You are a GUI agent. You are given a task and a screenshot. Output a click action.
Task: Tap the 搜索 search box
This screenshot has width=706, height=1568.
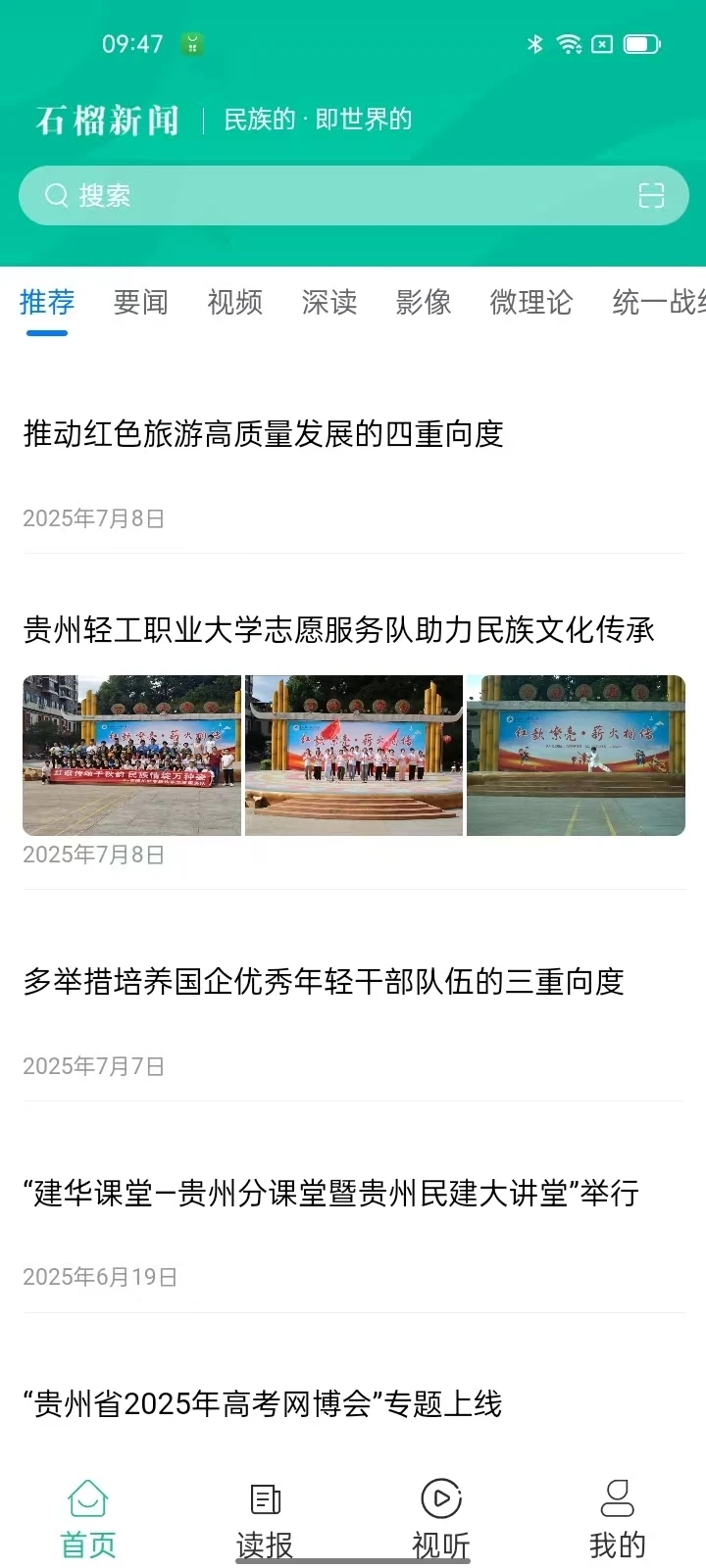coord(333,196)
